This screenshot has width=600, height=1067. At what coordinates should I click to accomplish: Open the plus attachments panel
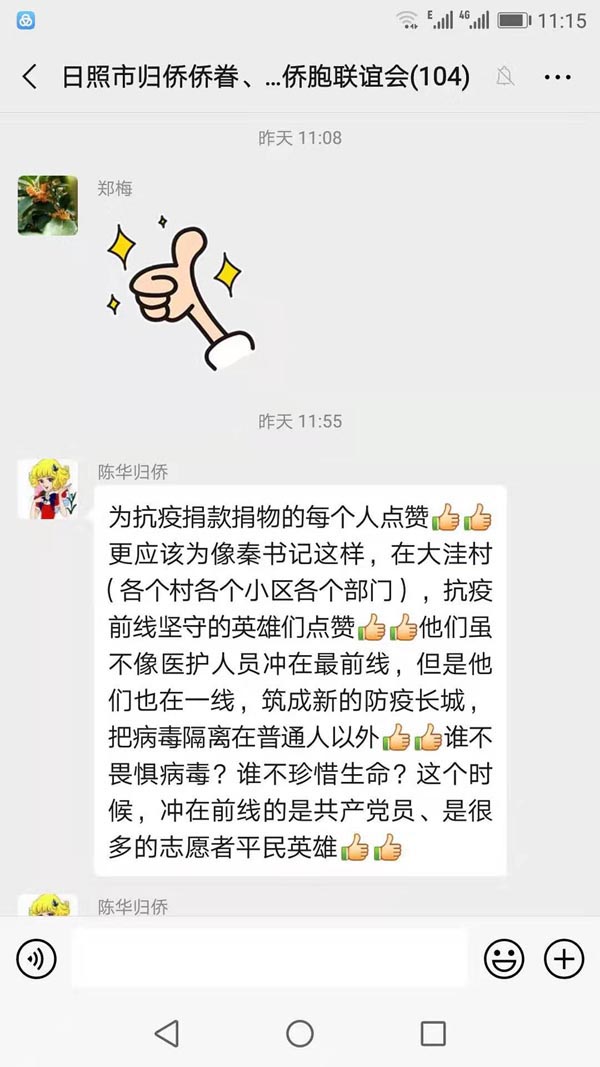pyautogui.click(x=564, y=959)
